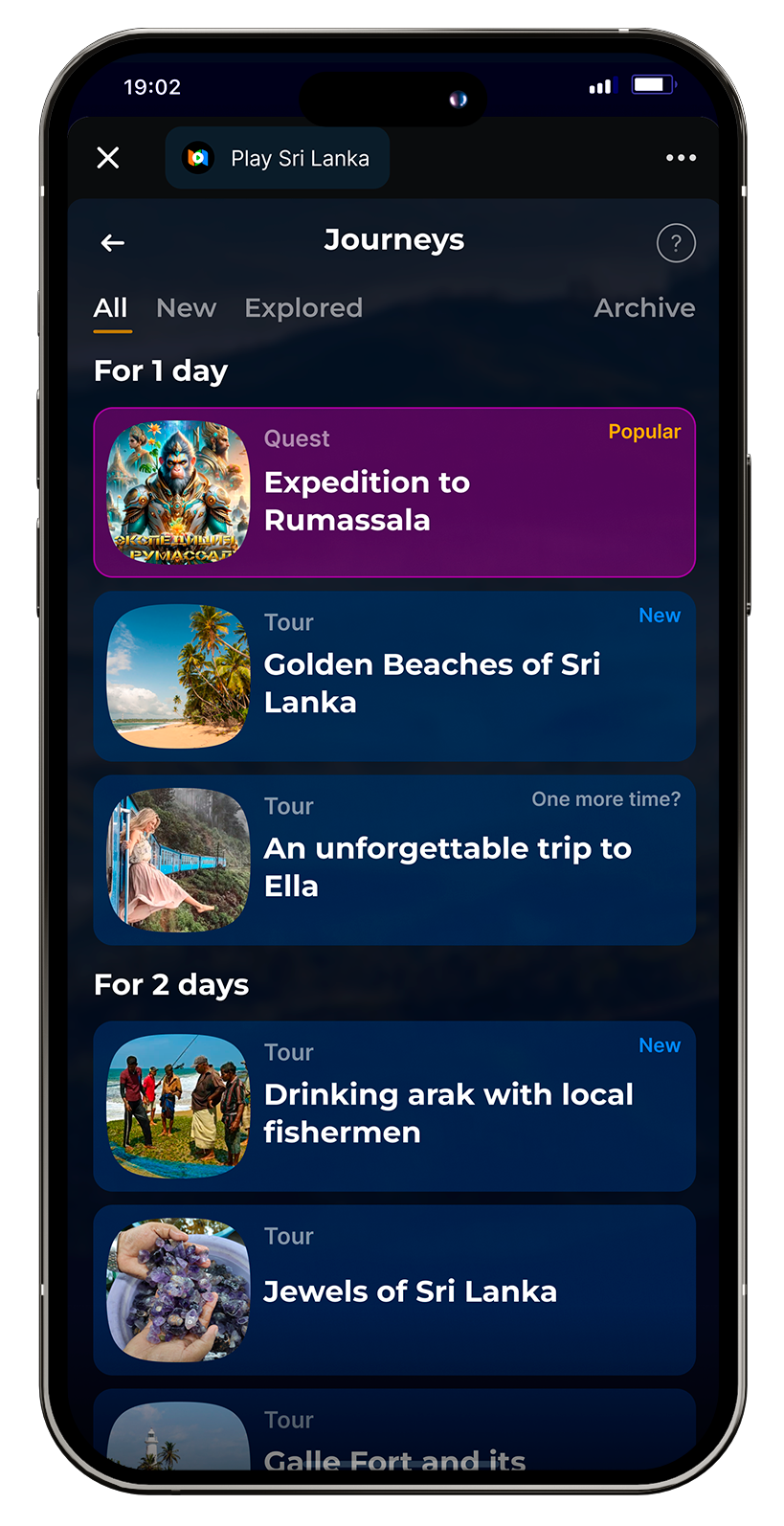Viewport: 784px width, 1526px height.
Task: View An unforgettable trip to Ella tour
Action: coord(394,861)
